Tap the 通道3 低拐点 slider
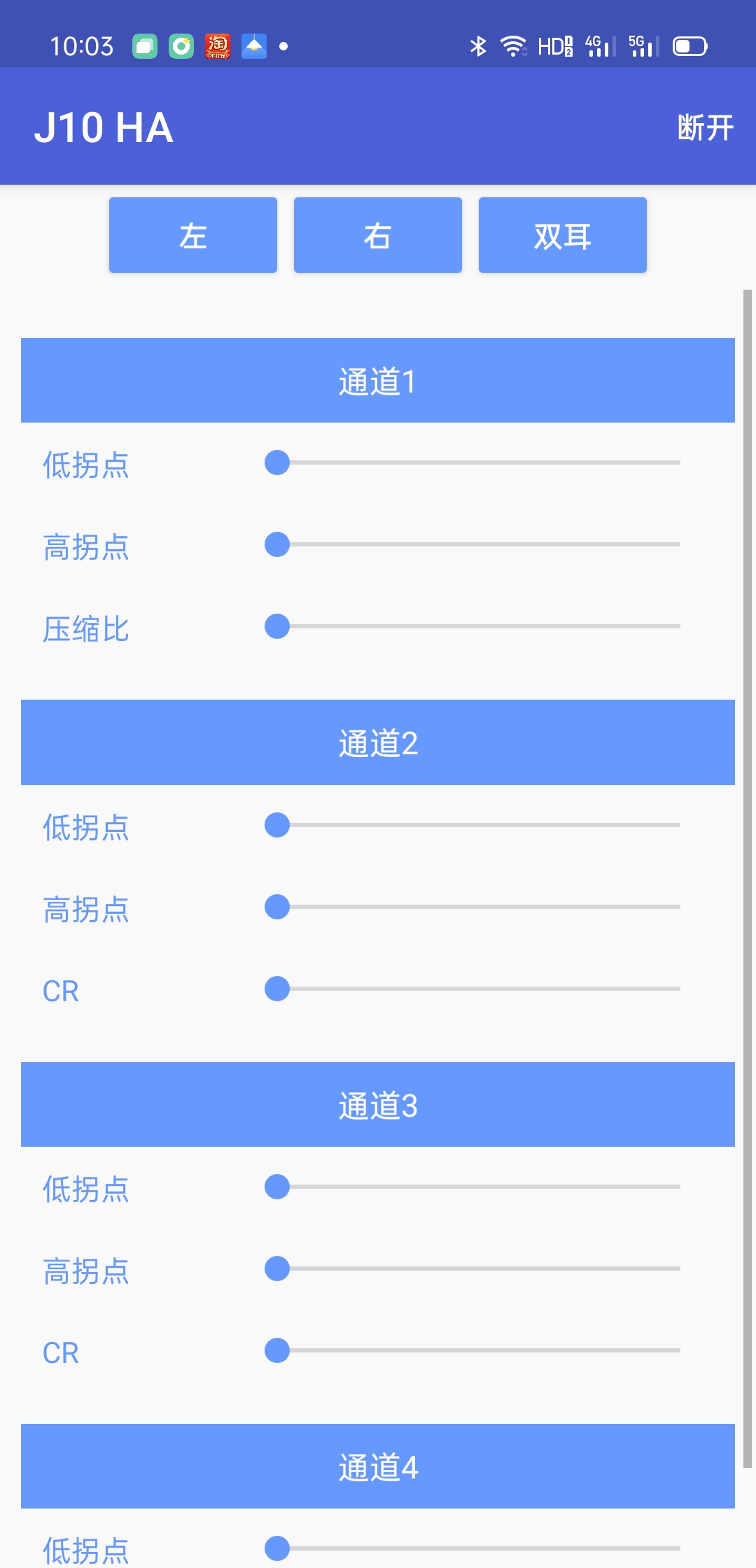Screen dimensions: 756x1568 coord(472,1187)
